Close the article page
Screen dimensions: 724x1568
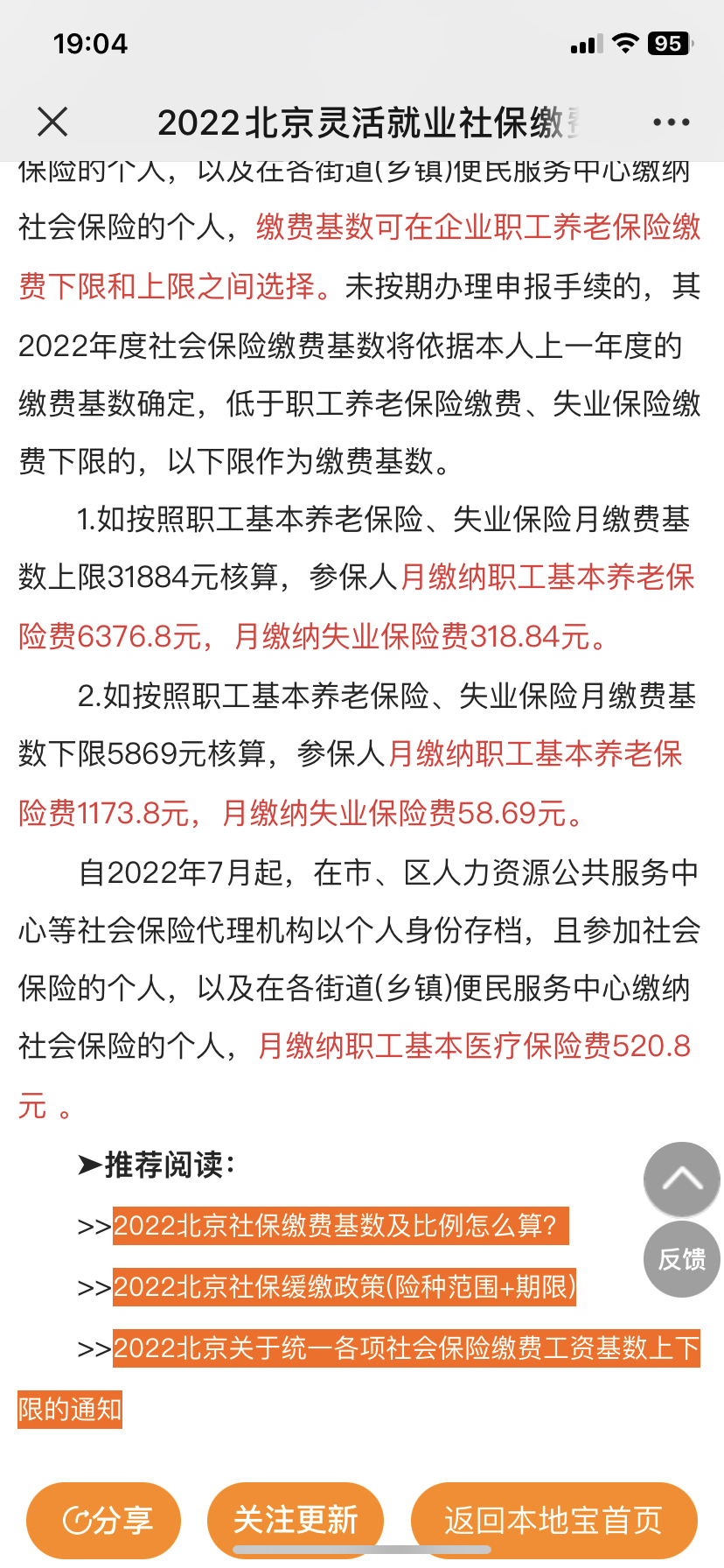point(52,122)
